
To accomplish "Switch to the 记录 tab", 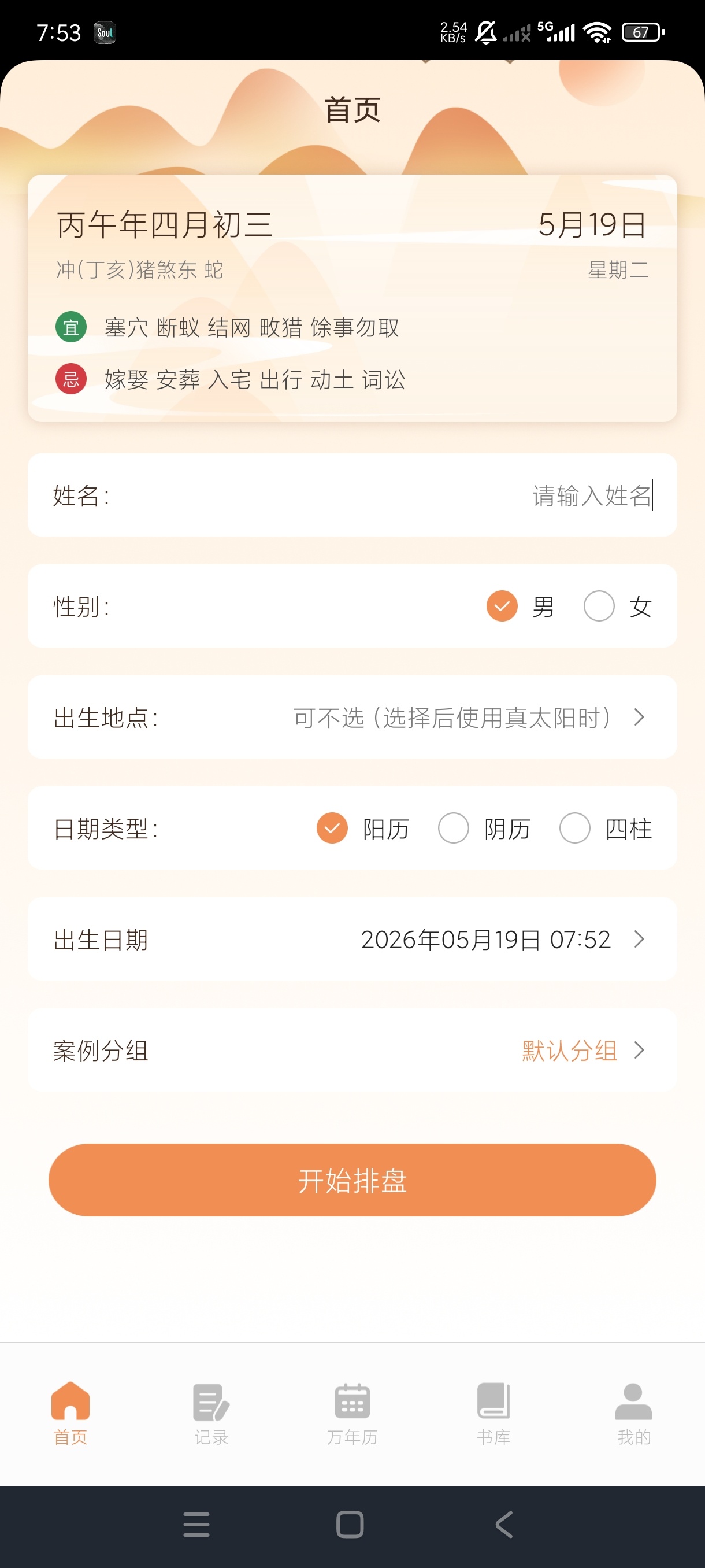I will tap(211, 1414).
